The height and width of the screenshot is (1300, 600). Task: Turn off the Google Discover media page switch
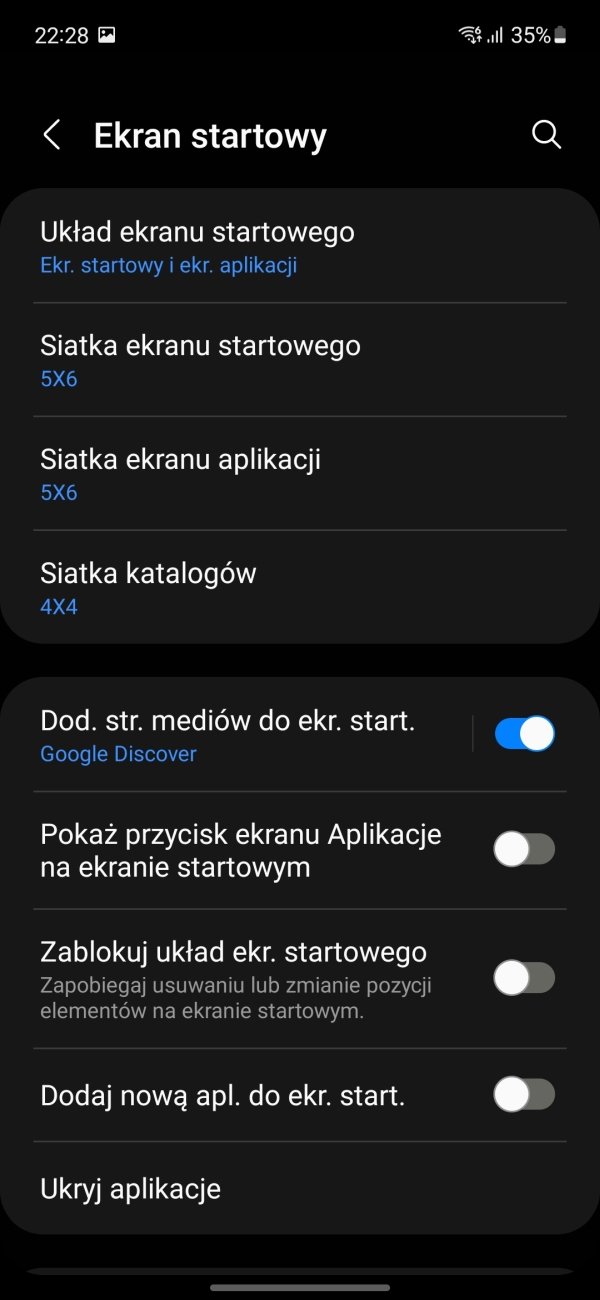coord(525,734)
